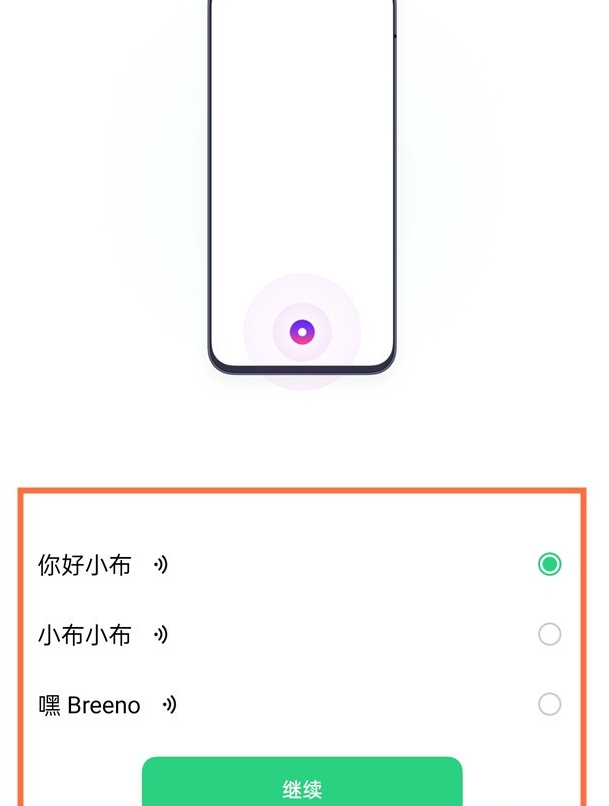Image resolution: width=609 pixels, height=806 pixels.
Task: Select the 你好小布 wake word option
Action: (549, 564)
